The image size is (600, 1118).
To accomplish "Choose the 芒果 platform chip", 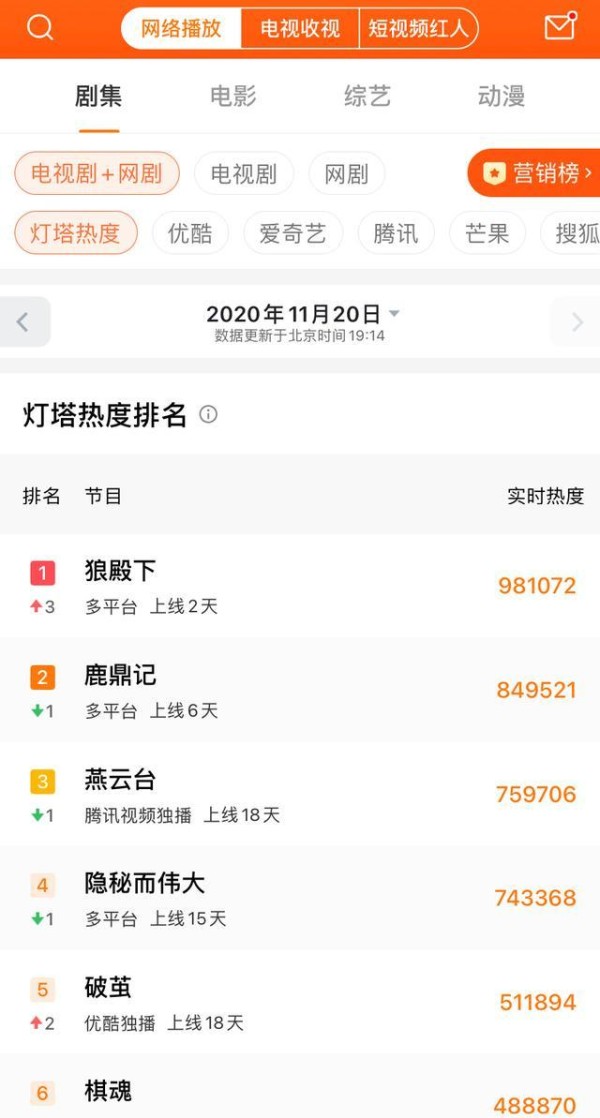I will [x=487, y=234].
